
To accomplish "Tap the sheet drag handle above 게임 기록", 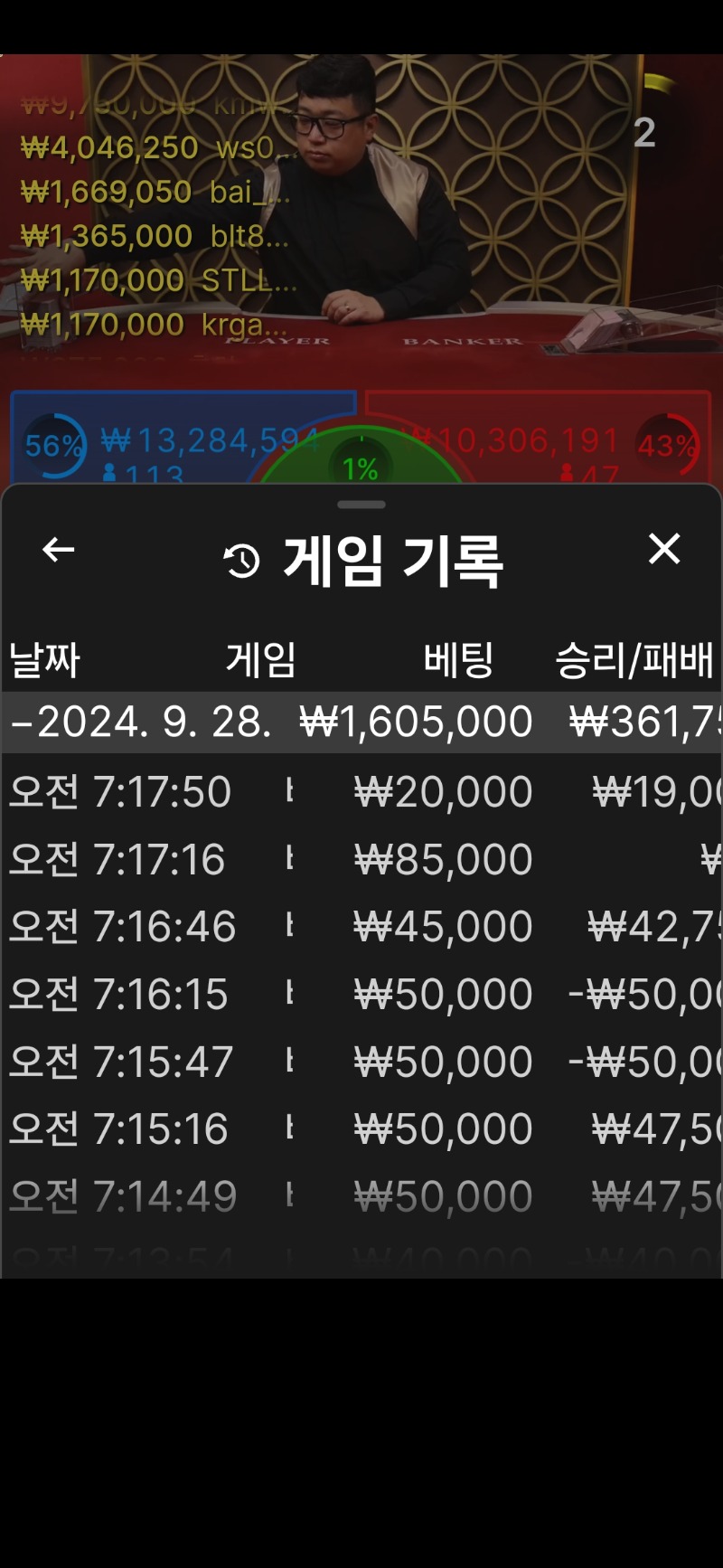I will tap(361, 505).
